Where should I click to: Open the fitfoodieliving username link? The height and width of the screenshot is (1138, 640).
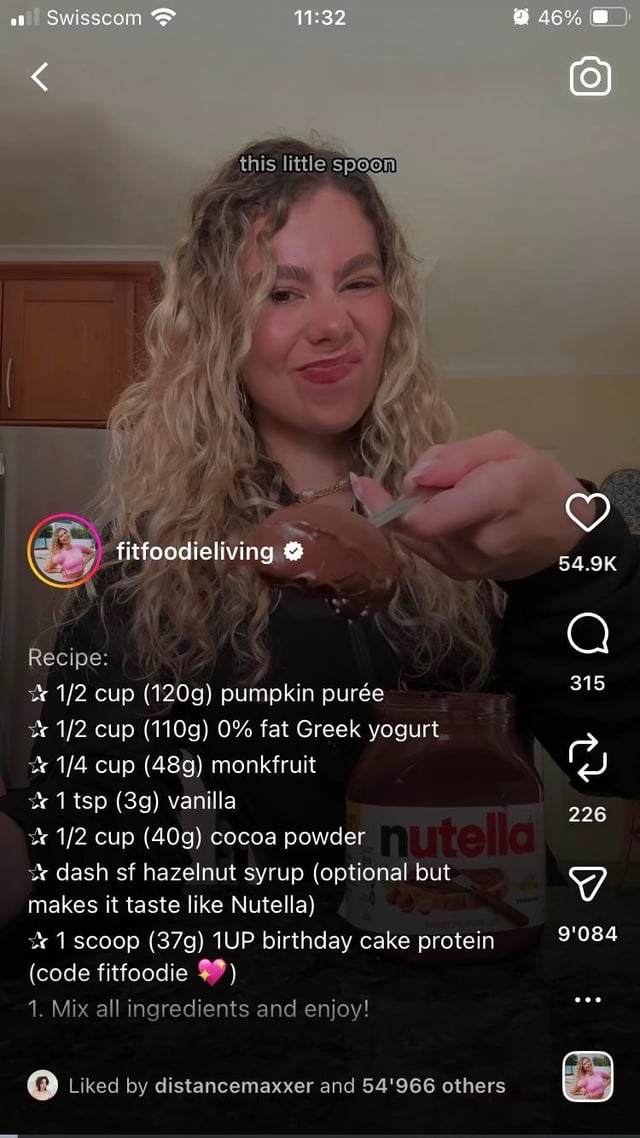pyautogui.click(x=195, y=551)
